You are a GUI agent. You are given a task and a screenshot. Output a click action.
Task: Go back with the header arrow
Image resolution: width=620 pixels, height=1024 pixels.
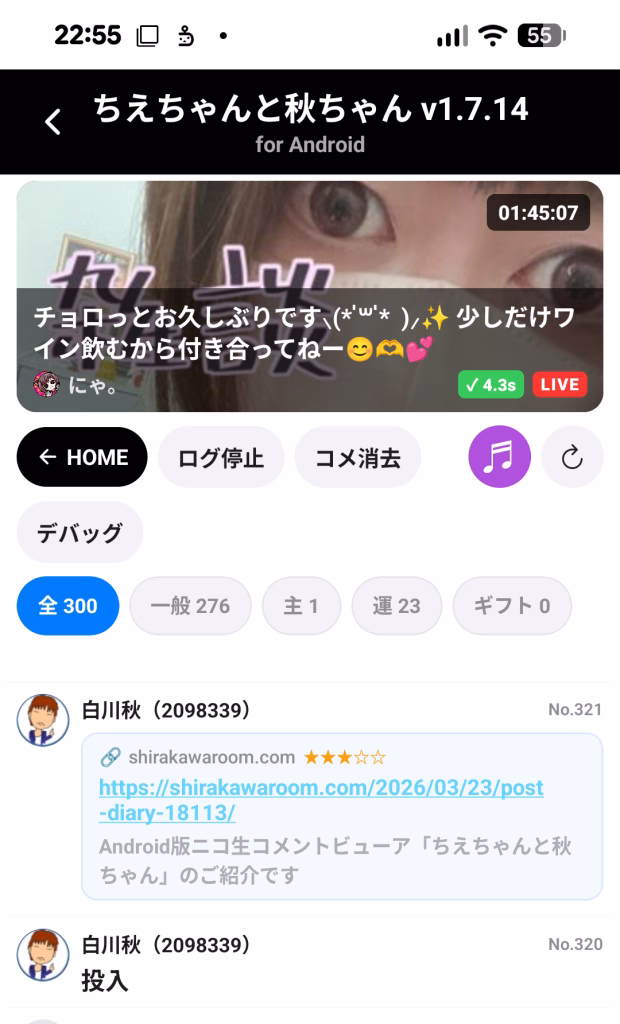click(53, 122)
